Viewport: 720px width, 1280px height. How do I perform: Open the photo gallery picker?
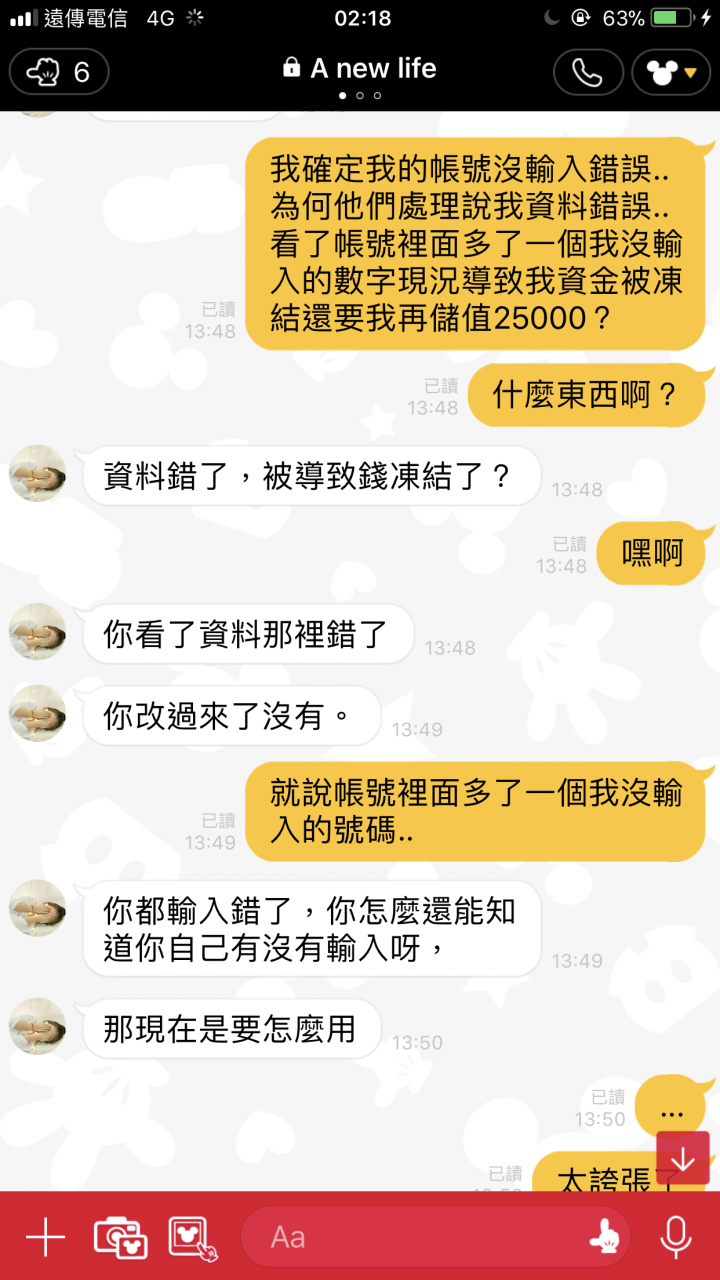tap(193, 1237)
